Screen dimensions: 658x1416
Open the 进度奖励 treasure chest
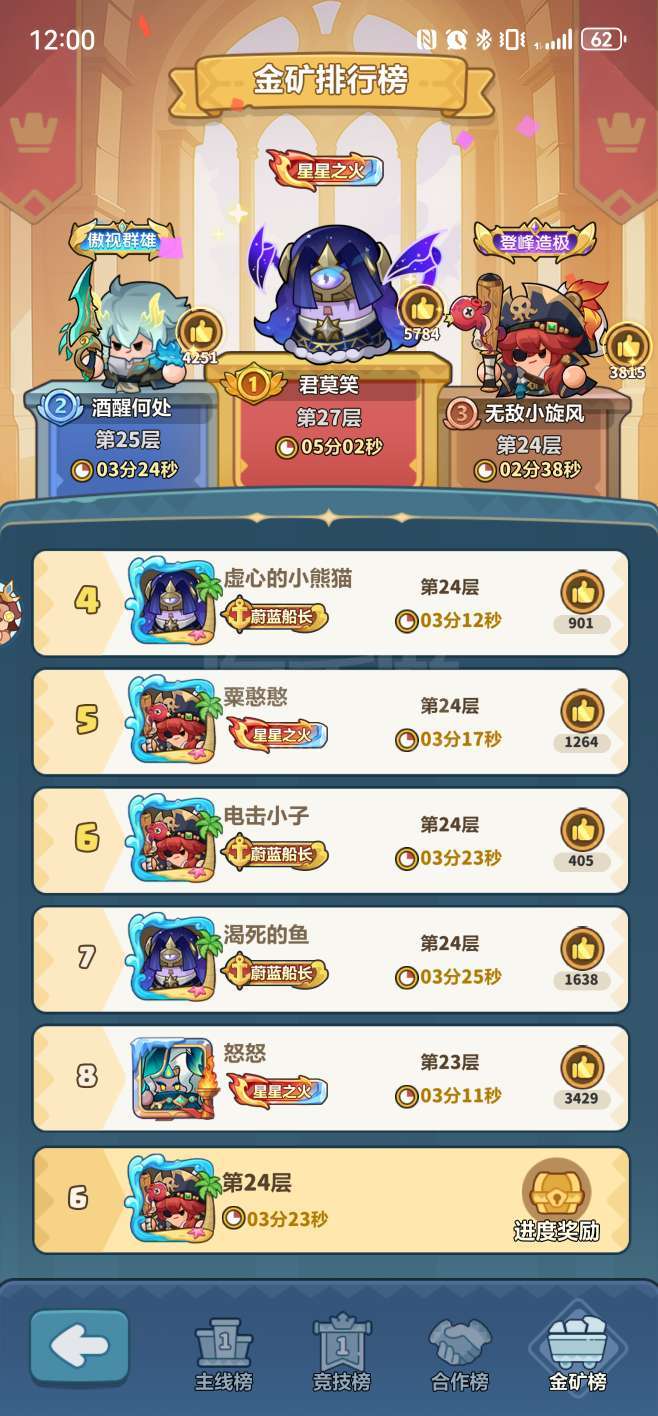556,1196
